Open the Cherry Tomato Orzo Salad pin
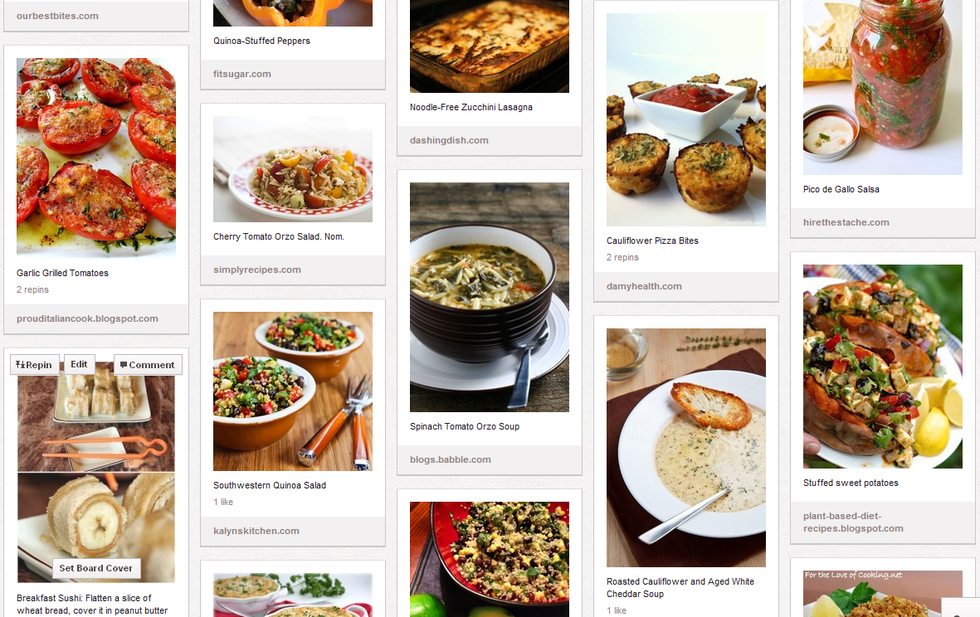This screenshot has width=980, height=617. click(x=292, y=169)
